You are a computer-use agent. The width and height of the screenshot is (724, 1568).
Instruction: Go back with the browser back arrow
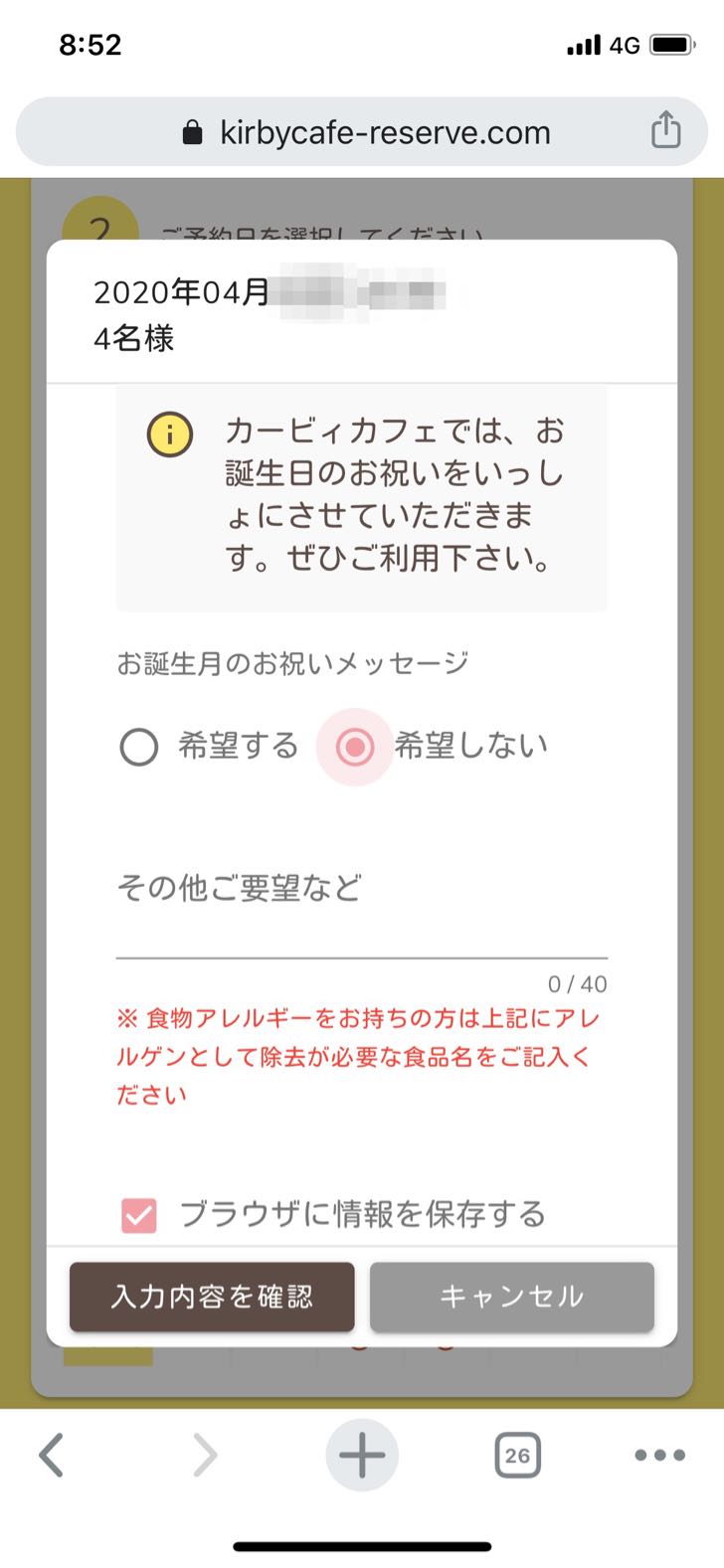pyautogui.click(x=52, y=1456)
